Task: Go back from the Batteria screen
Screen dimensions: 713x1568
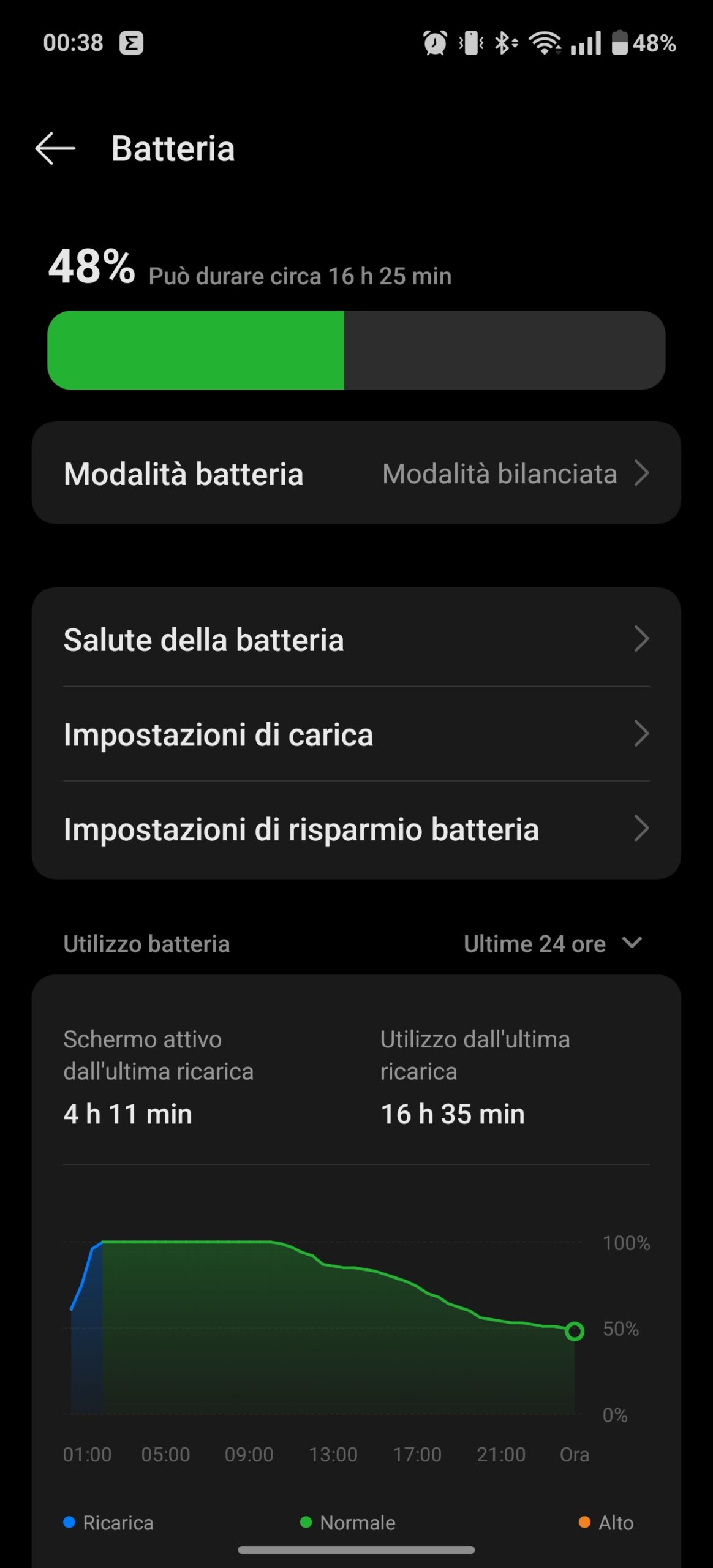Action: 55,148
